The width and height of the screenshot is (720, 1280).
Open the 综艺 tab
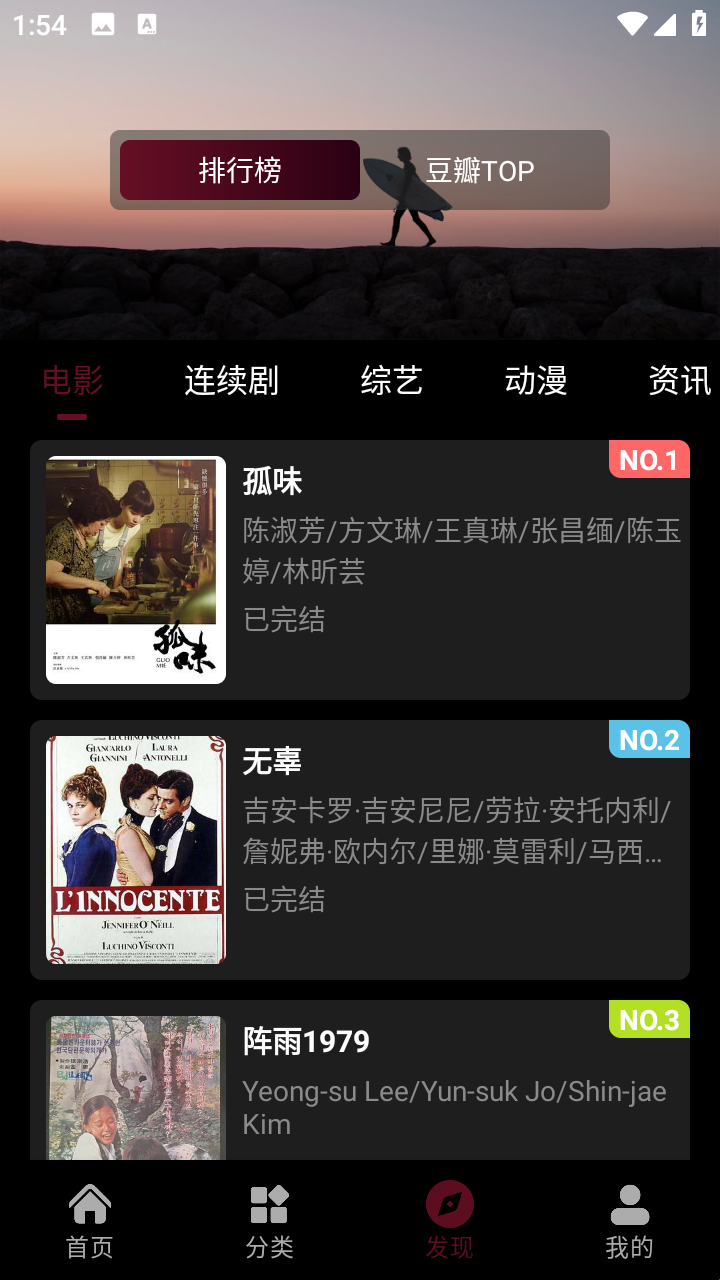391,381
